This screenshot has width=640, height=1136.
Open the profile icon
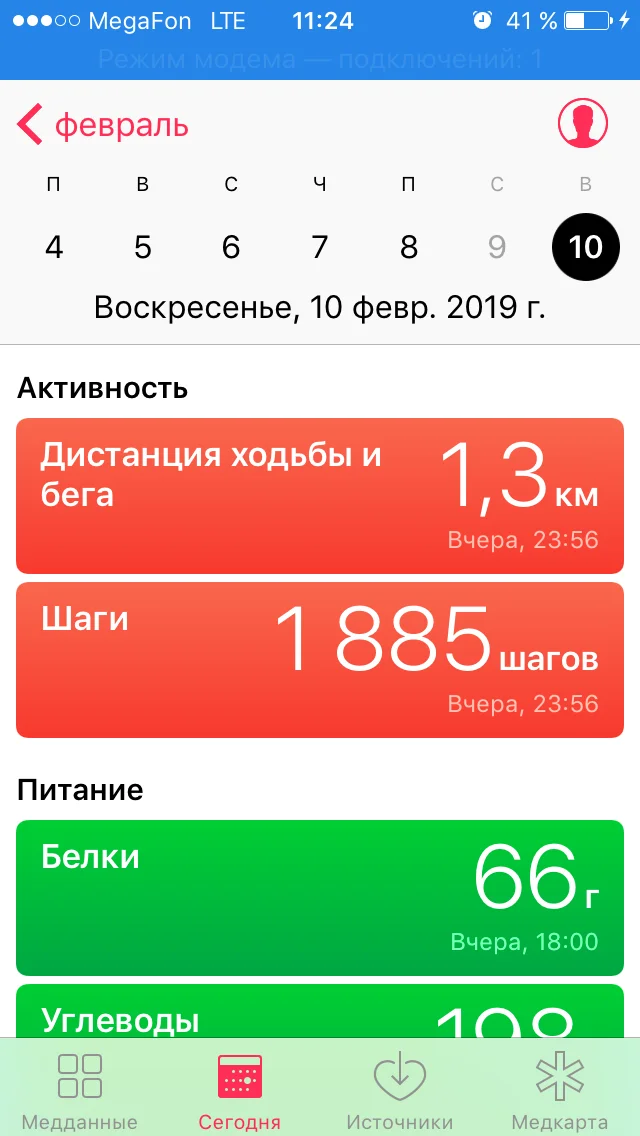[x=583, y=124]
